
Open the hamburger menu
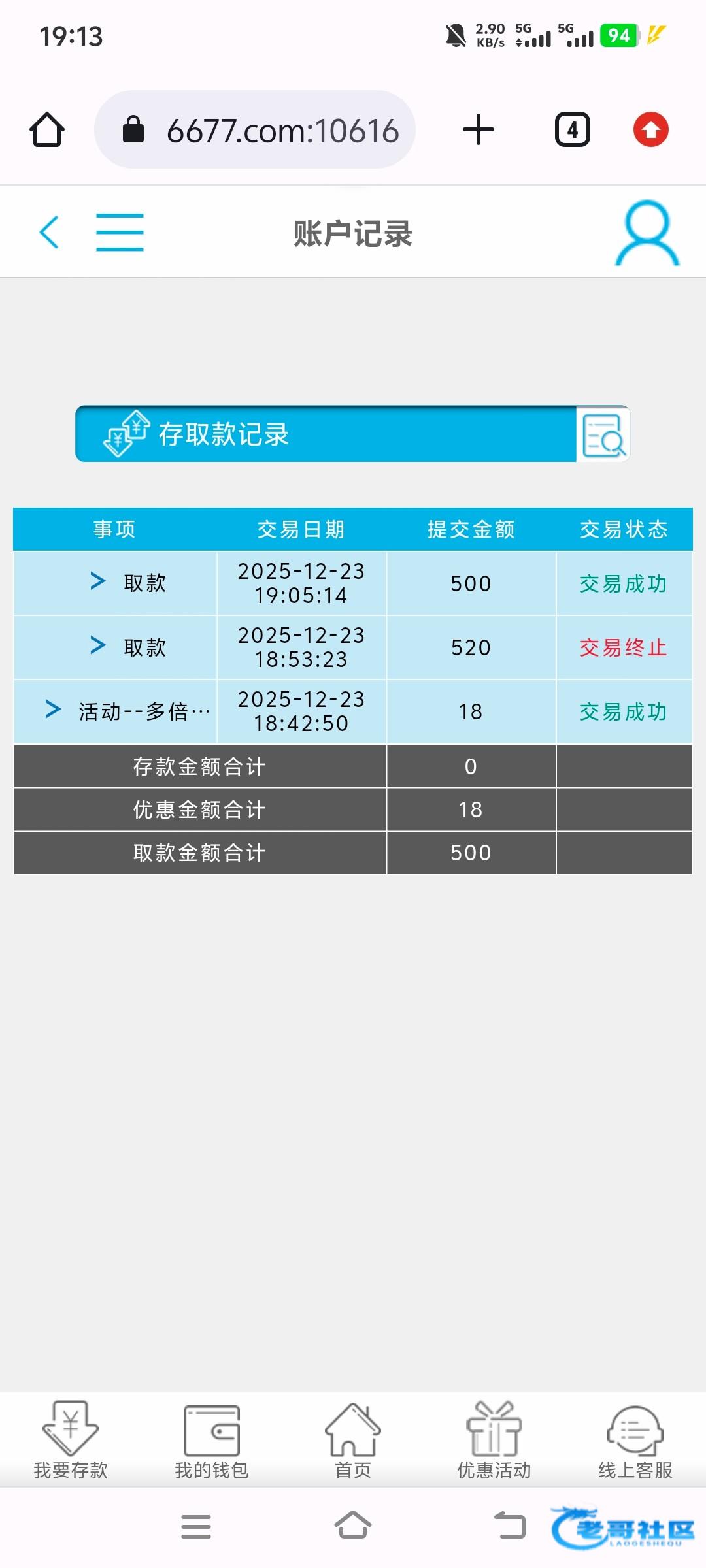[120, 232]
